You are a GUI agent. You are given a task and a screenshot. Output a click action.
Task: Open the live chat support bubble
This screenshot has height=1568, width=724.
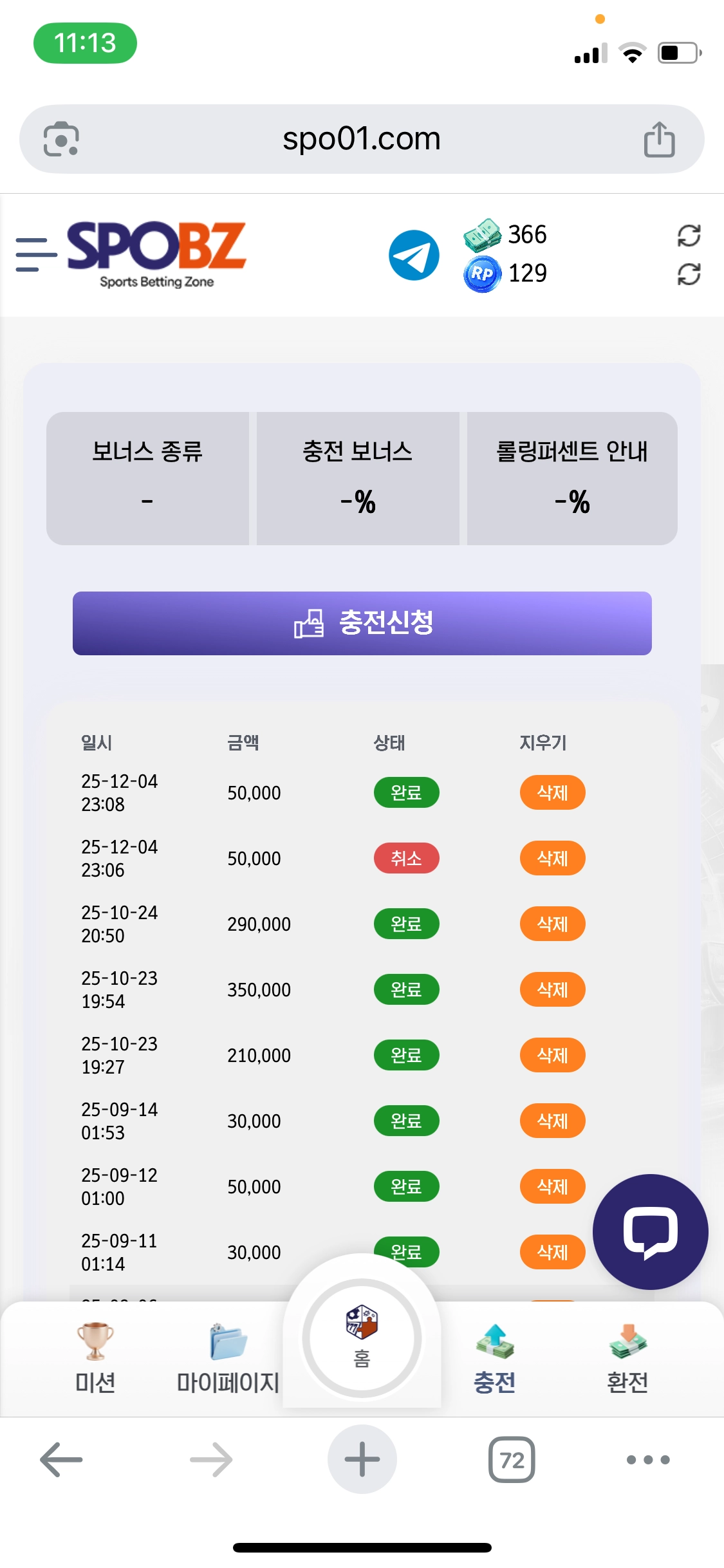[x=650, y=1231]
